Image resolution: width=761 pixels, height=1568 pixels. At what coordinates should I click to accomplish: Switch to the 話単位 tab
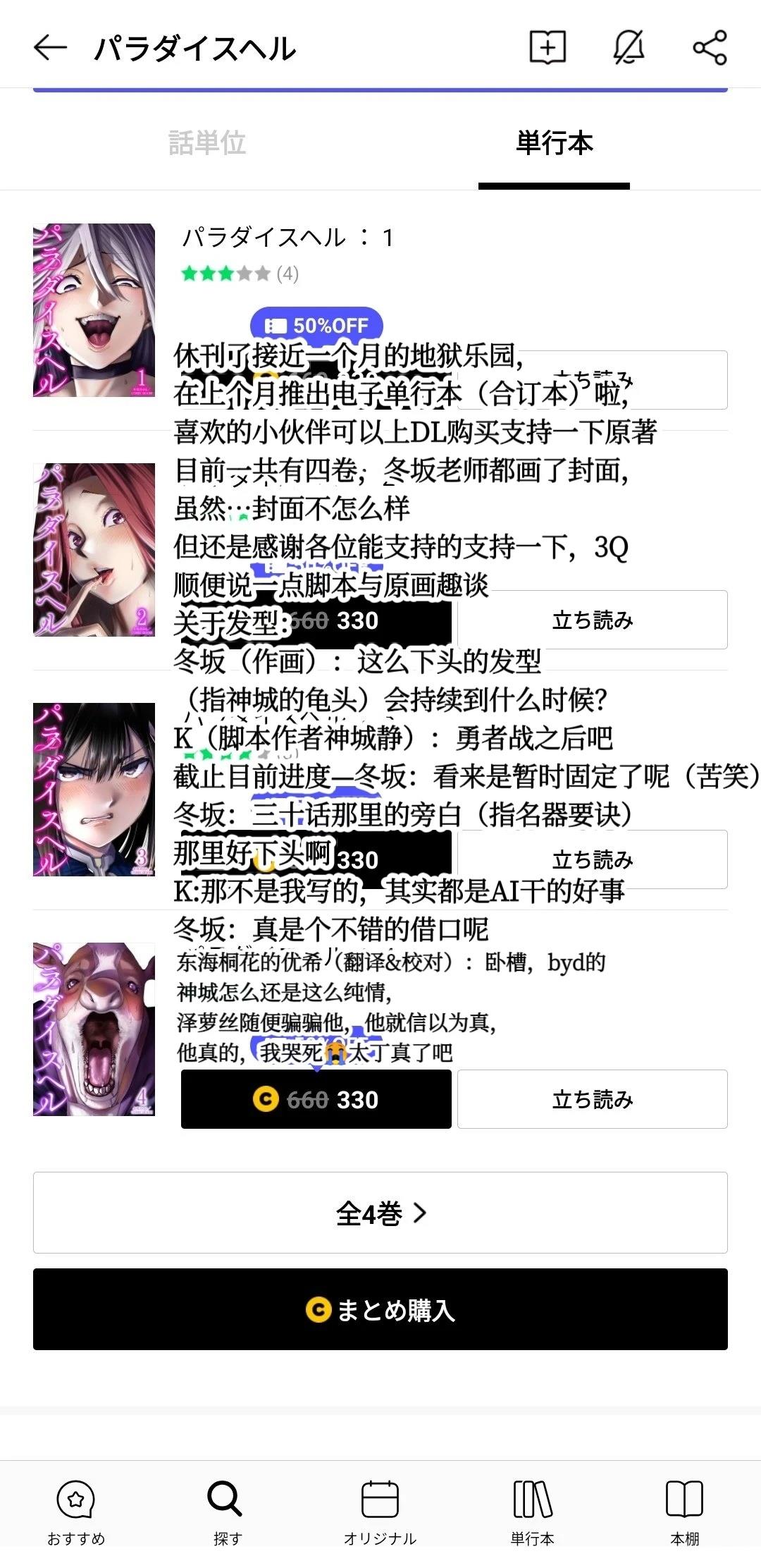coord(208,143)
